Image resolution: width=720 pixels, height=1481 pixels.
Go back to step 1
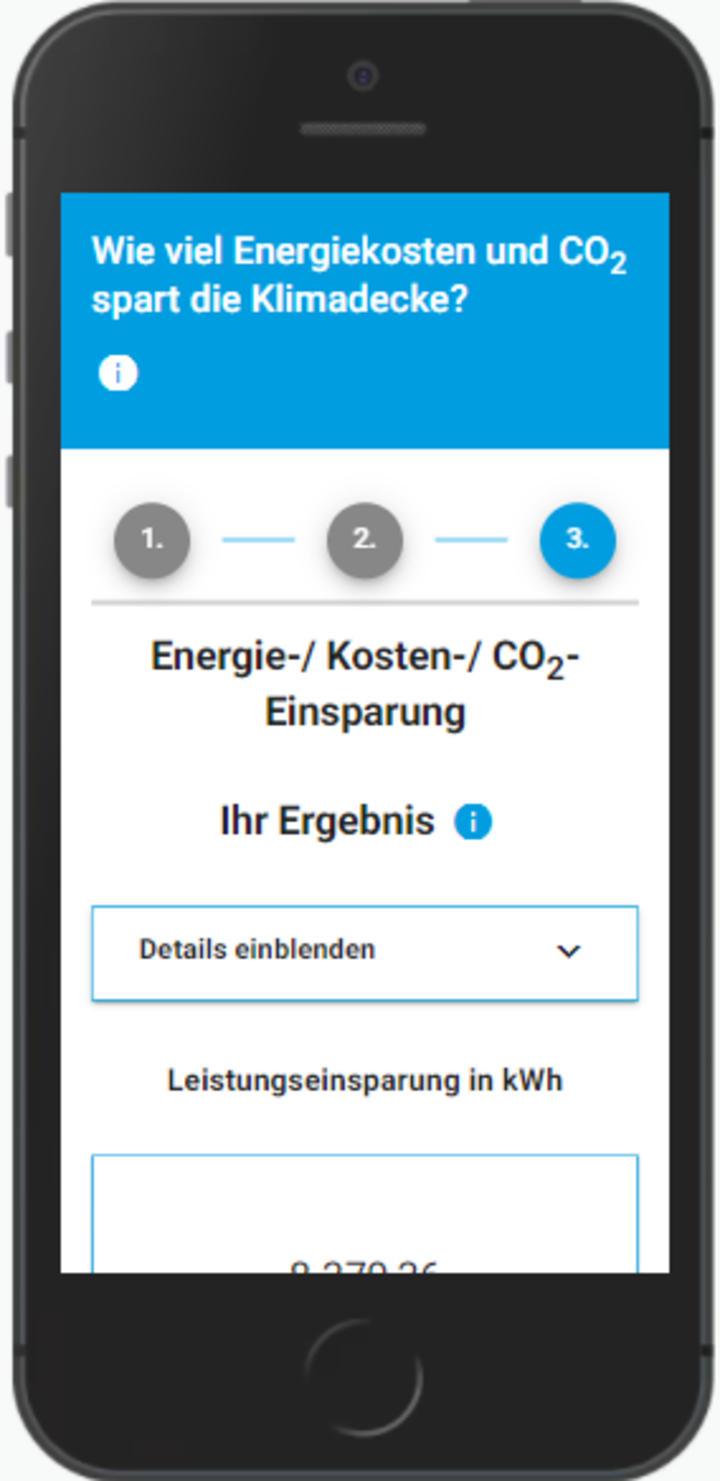click(152, 540)
